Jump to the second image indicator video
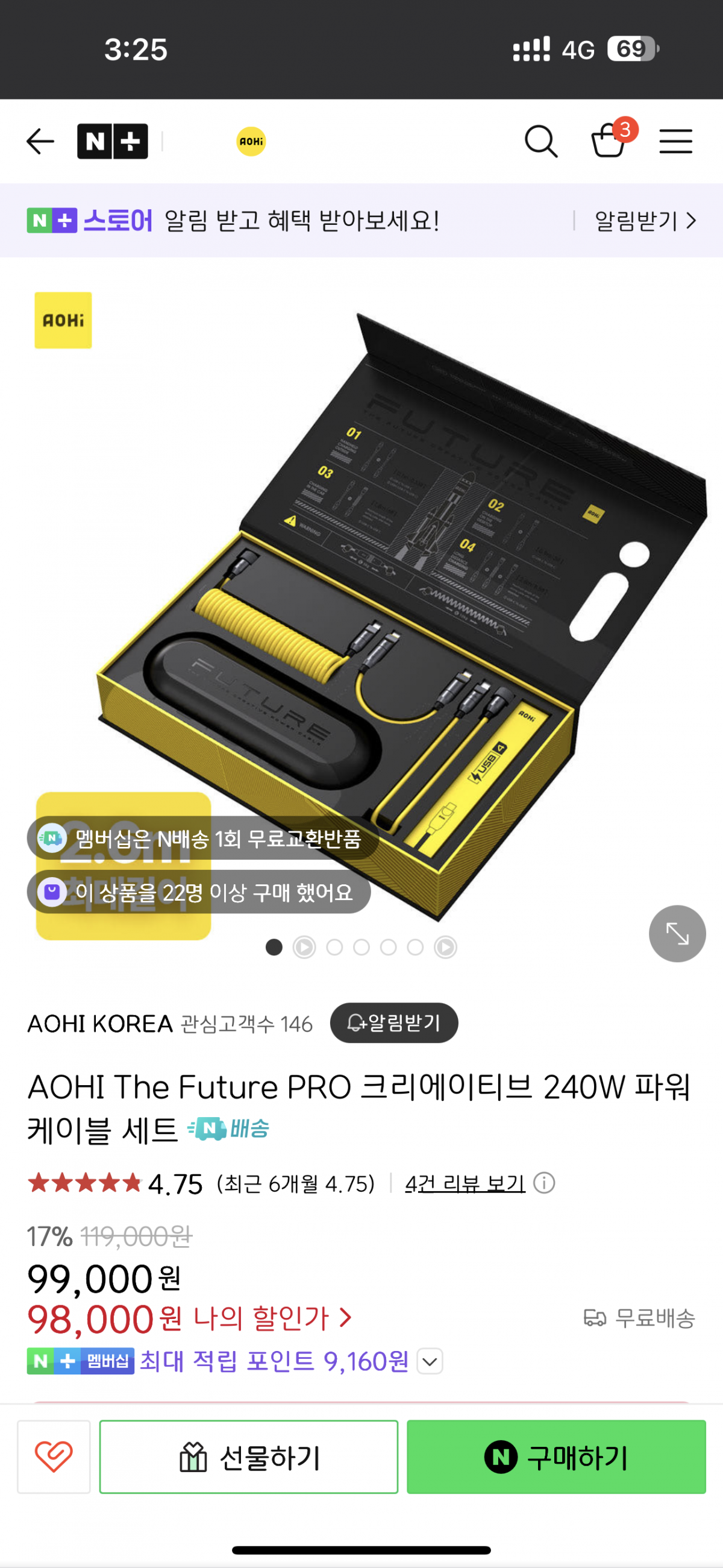 click(304, 947)
